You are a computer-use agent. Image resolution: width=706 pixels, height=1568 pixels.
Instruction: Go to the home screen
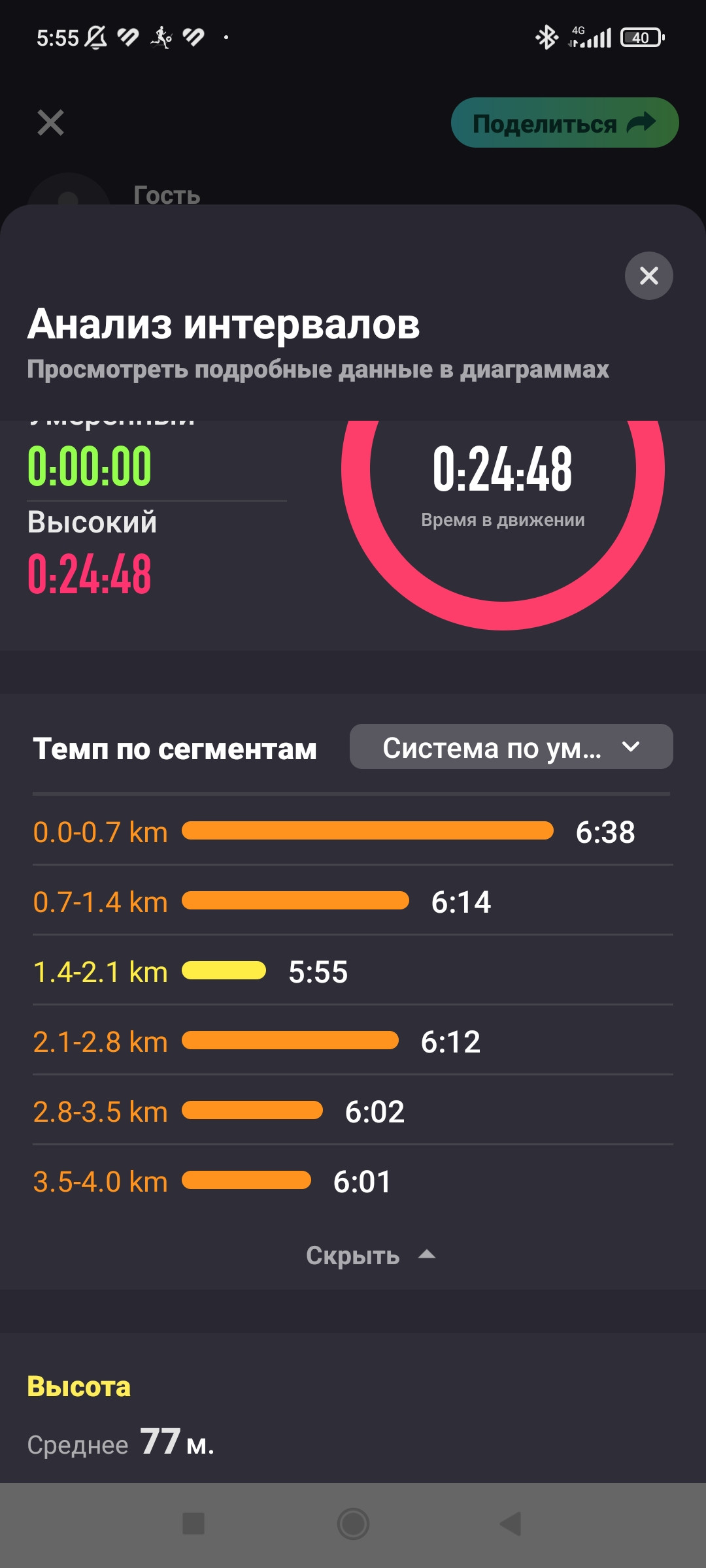point(353,1524)
